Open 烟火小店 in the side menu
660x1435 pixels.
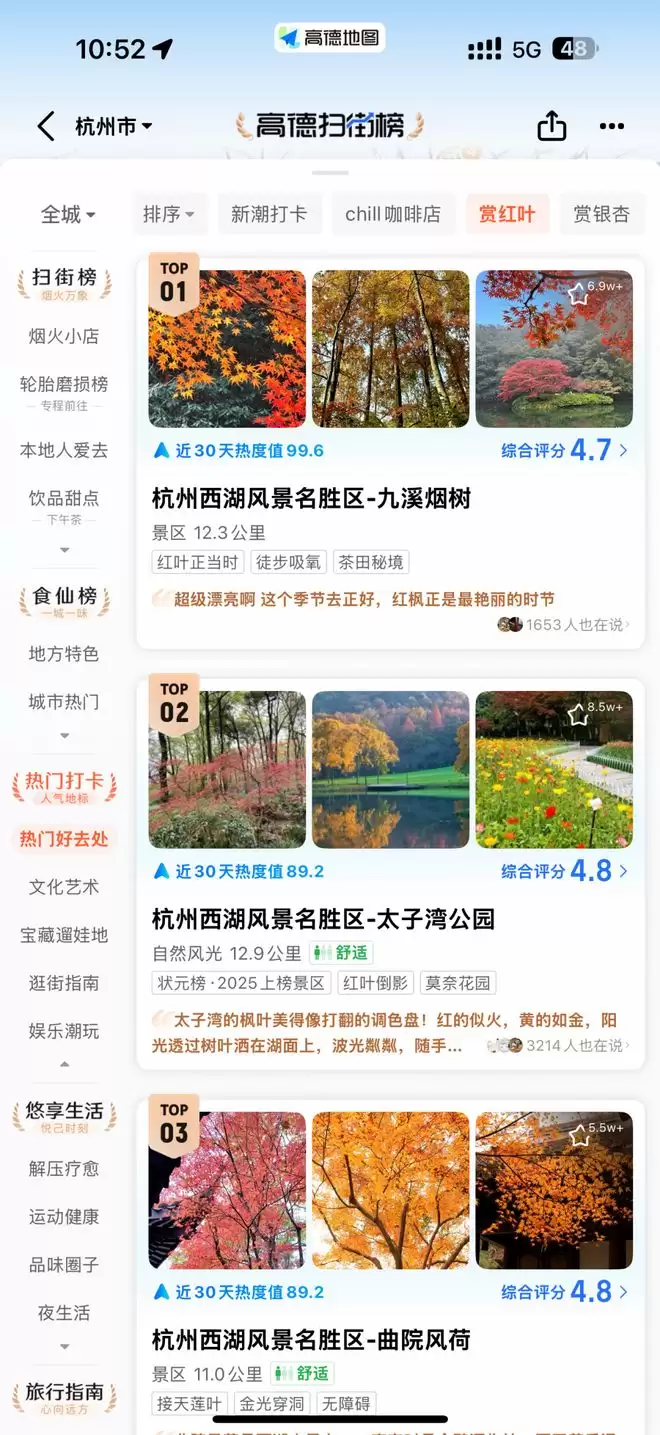(x=64, y=336)
